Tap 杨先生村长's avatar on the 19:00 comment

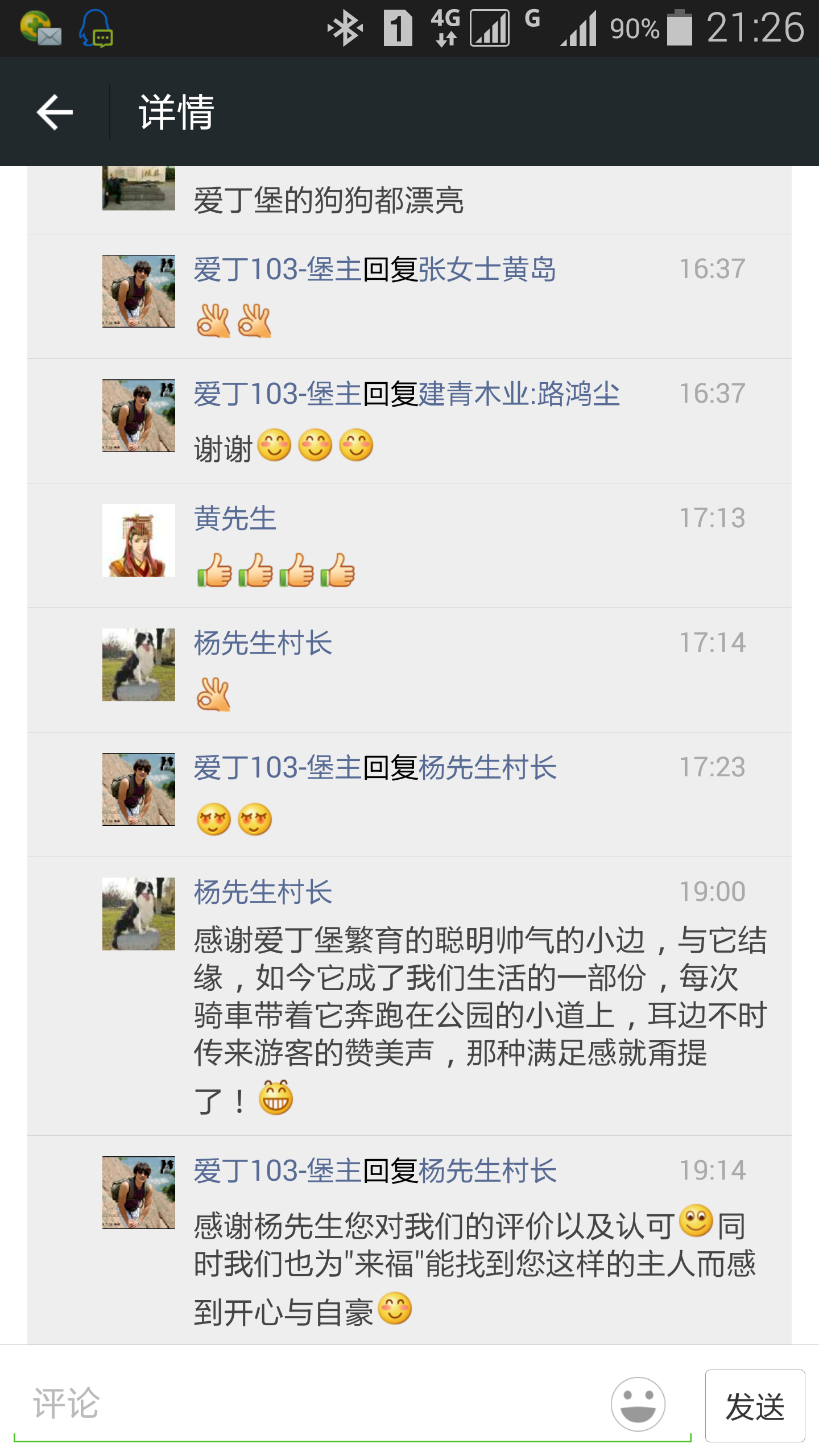138,913
